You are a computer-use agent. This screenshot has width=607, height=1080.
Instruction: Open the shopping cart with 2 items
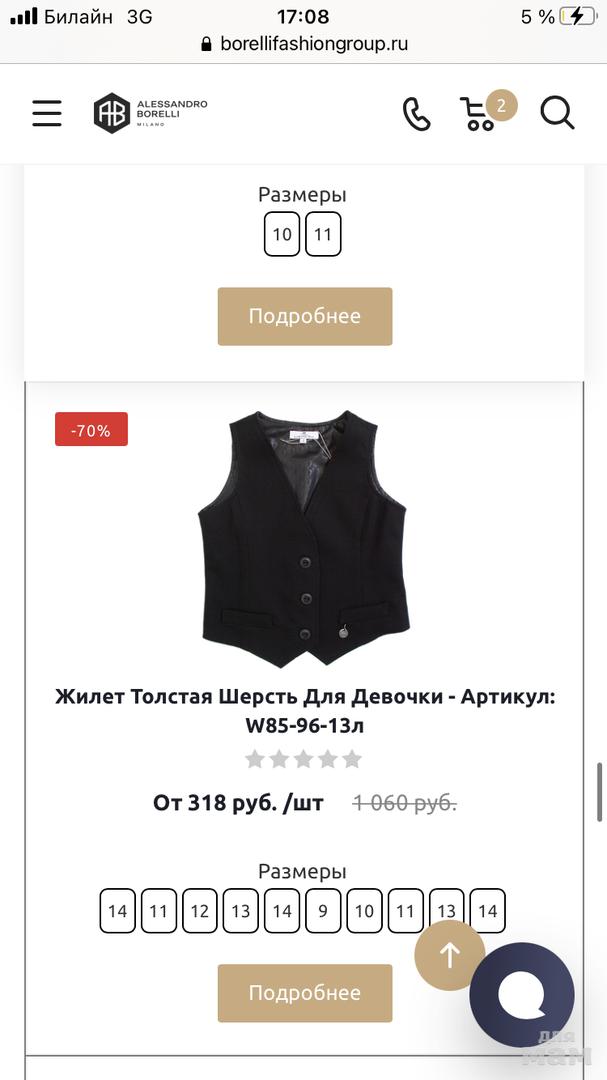483,113
